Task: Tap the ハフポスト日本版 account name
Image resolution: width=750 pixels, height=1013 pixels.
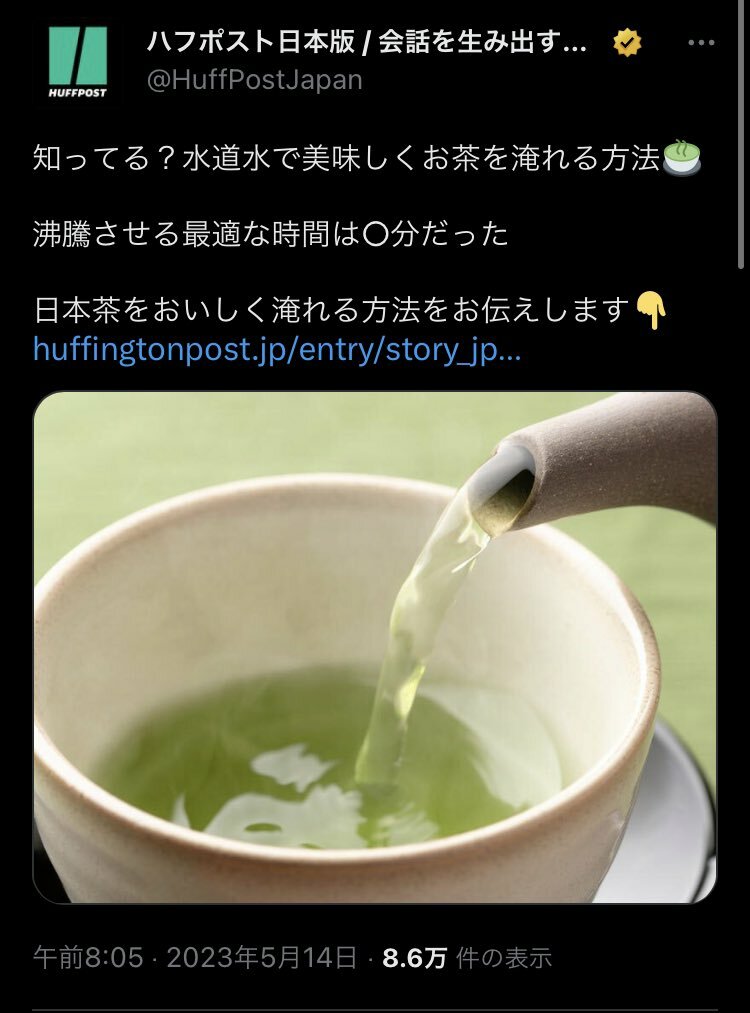Action: (366, 42)
